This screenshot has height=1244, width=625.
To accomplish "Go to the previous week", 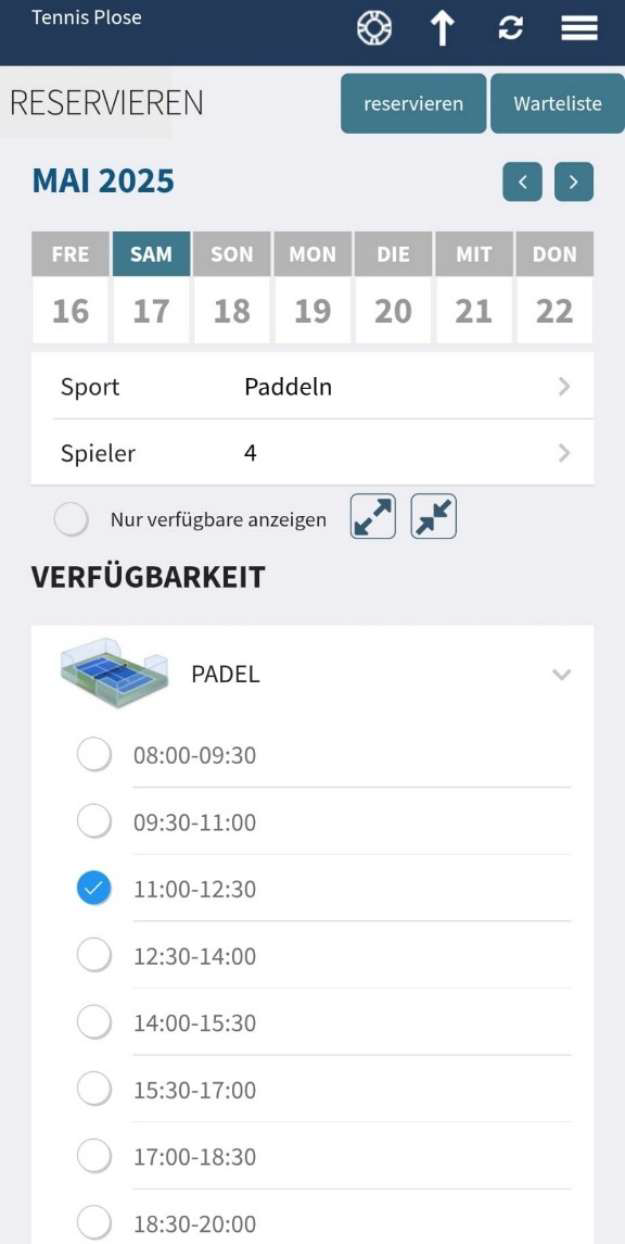I will coord(522,182).
